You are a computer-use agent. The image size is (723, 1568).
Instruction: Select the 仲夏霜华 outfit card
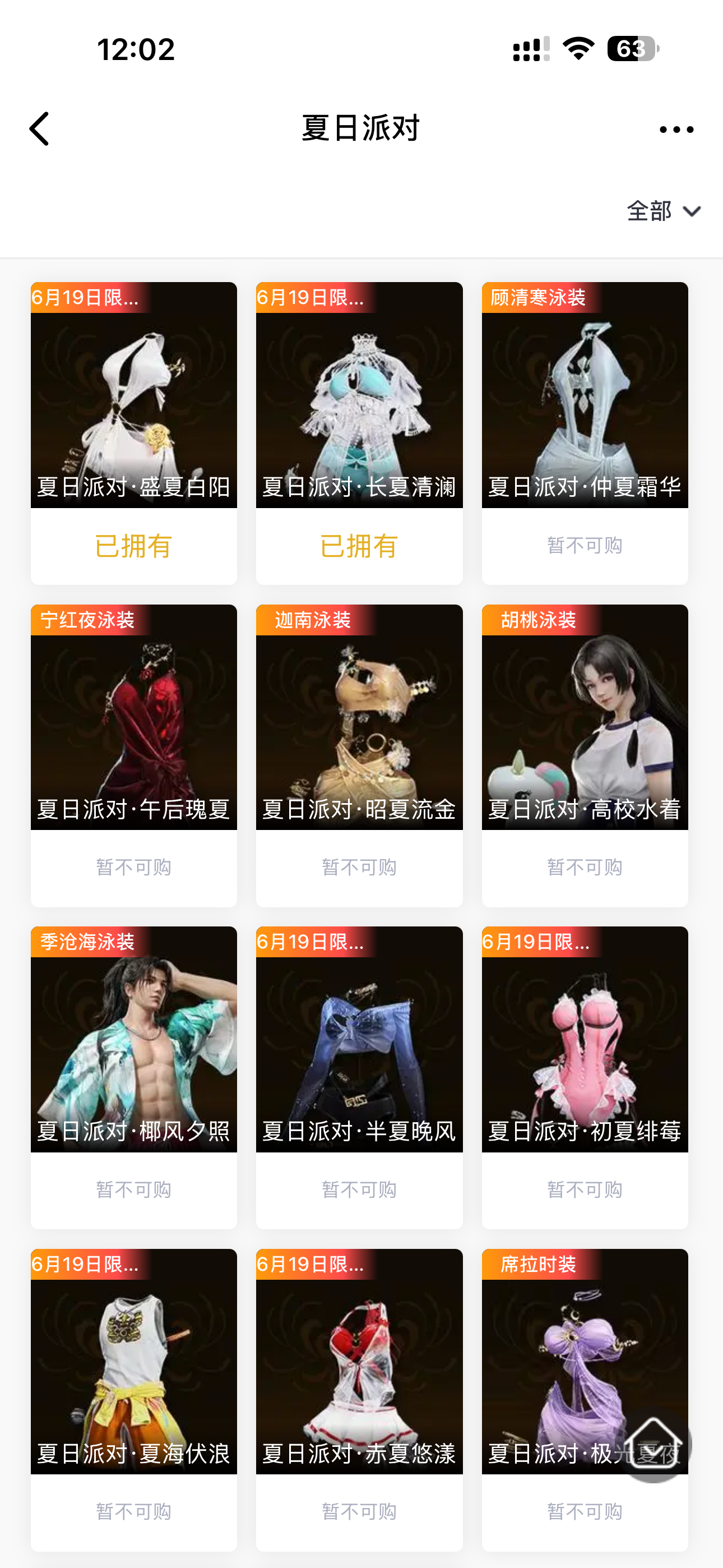tap(585, 396)
